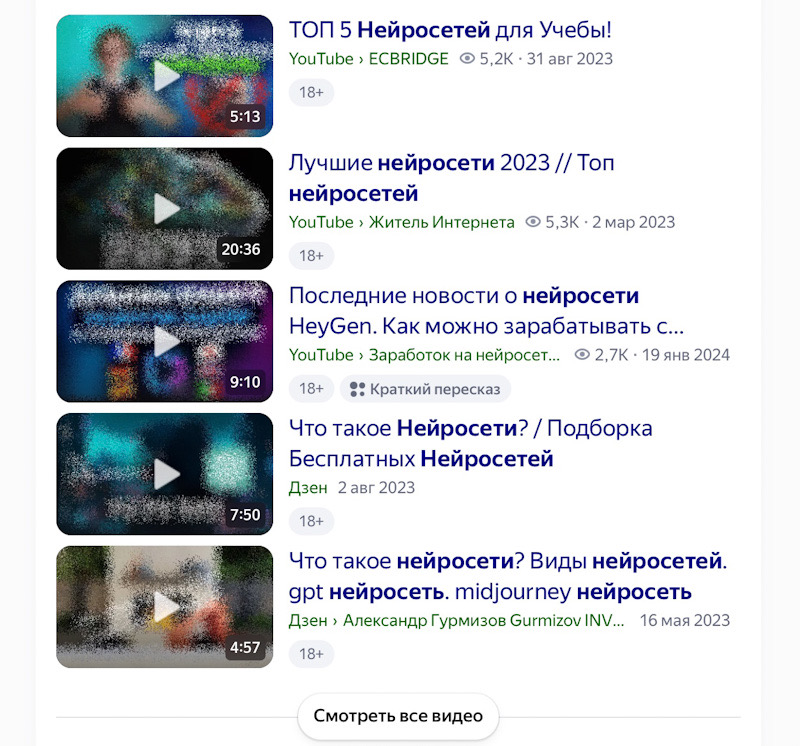Image resolution: width=800 pixels, height=746 pixels.
Task: Open the link ТОП 5 Нейросетей для Учебы
Action: click(449, 29)
